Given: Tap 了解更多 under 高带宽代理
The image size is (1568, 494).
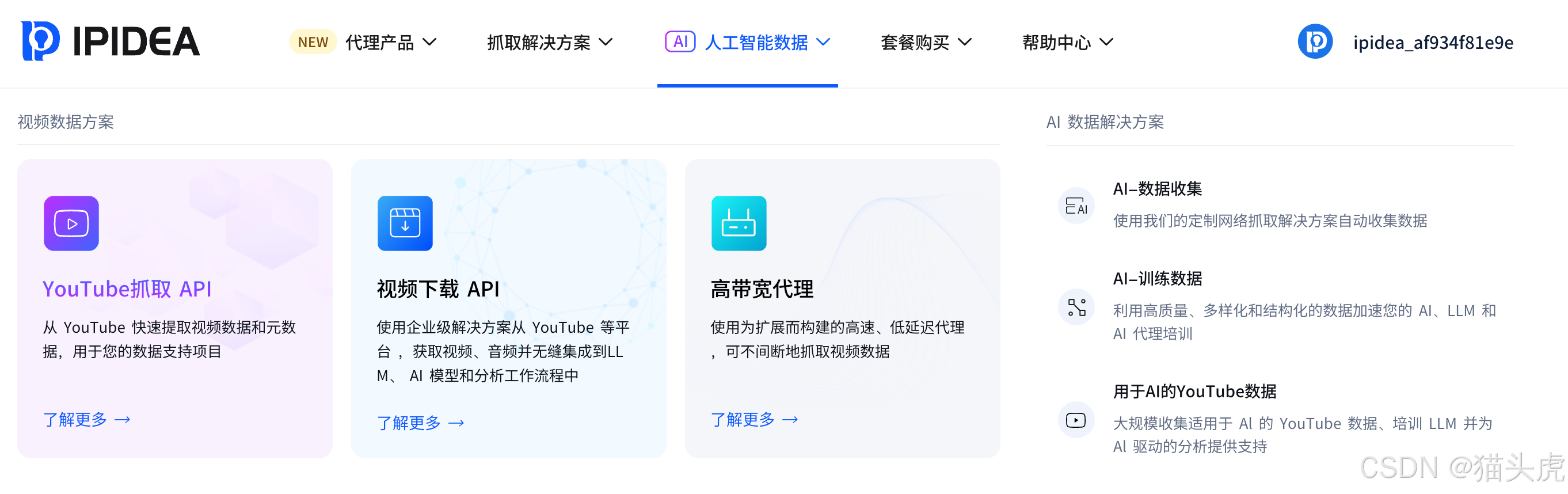Looking at the screenshot, I should pyautogui.click(x=753, y=419).
